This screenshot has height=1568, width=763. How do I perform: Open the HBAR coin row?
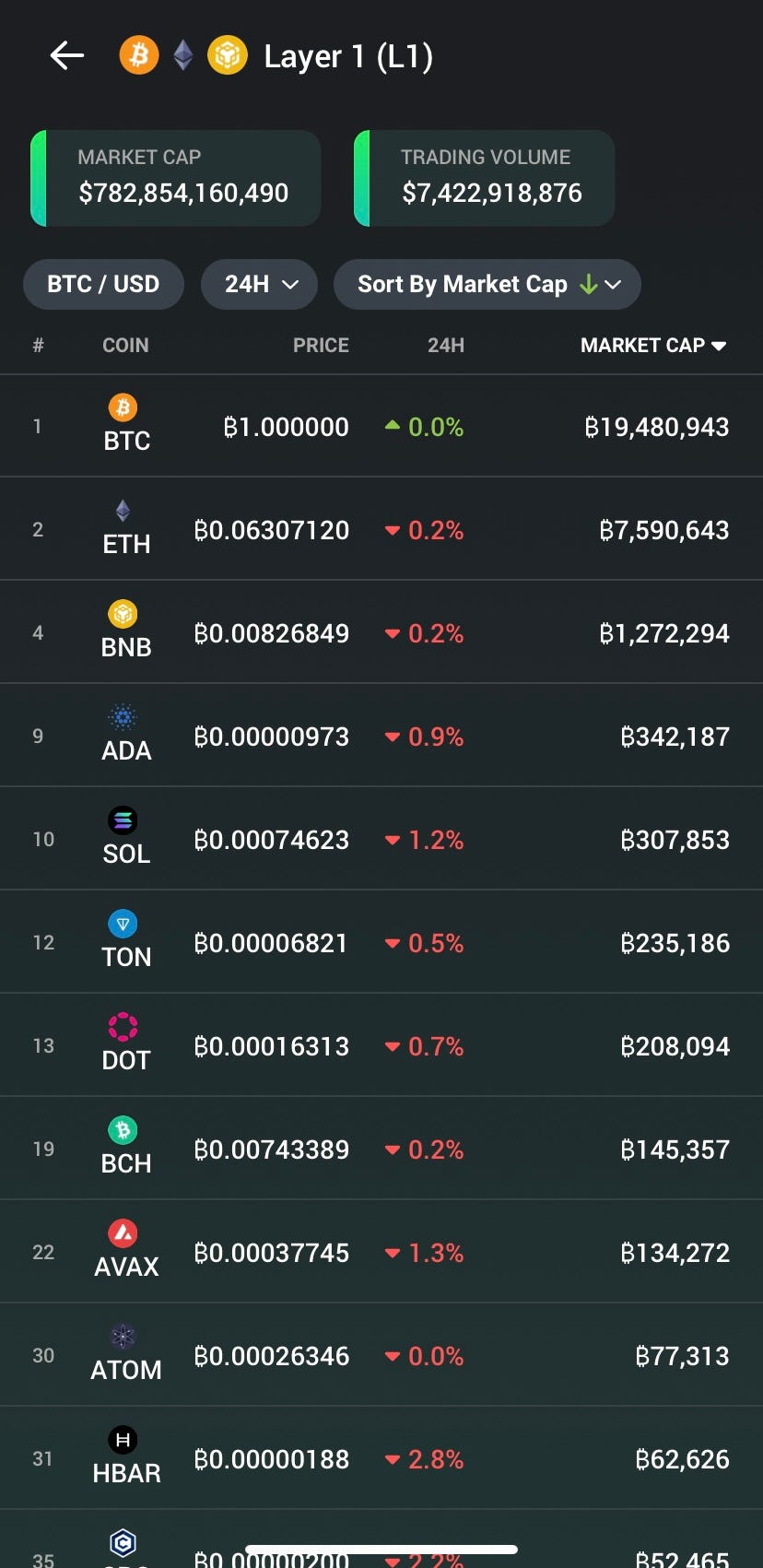(381, 1459)
